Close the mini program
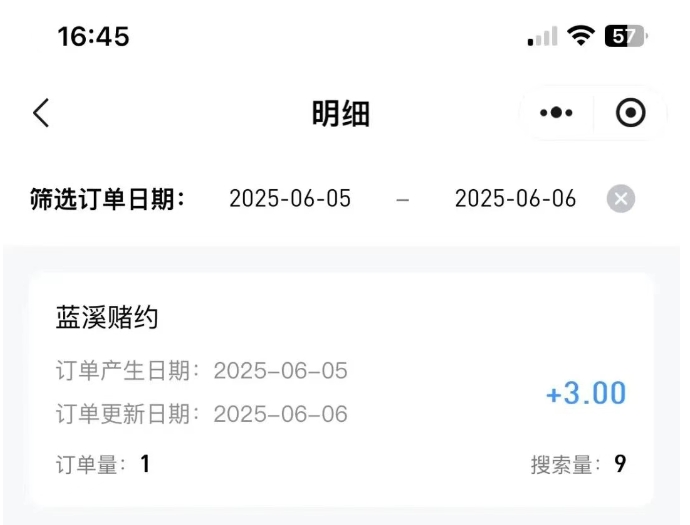The width and height of the screenshot is (690, 525). tap(630, 113)
